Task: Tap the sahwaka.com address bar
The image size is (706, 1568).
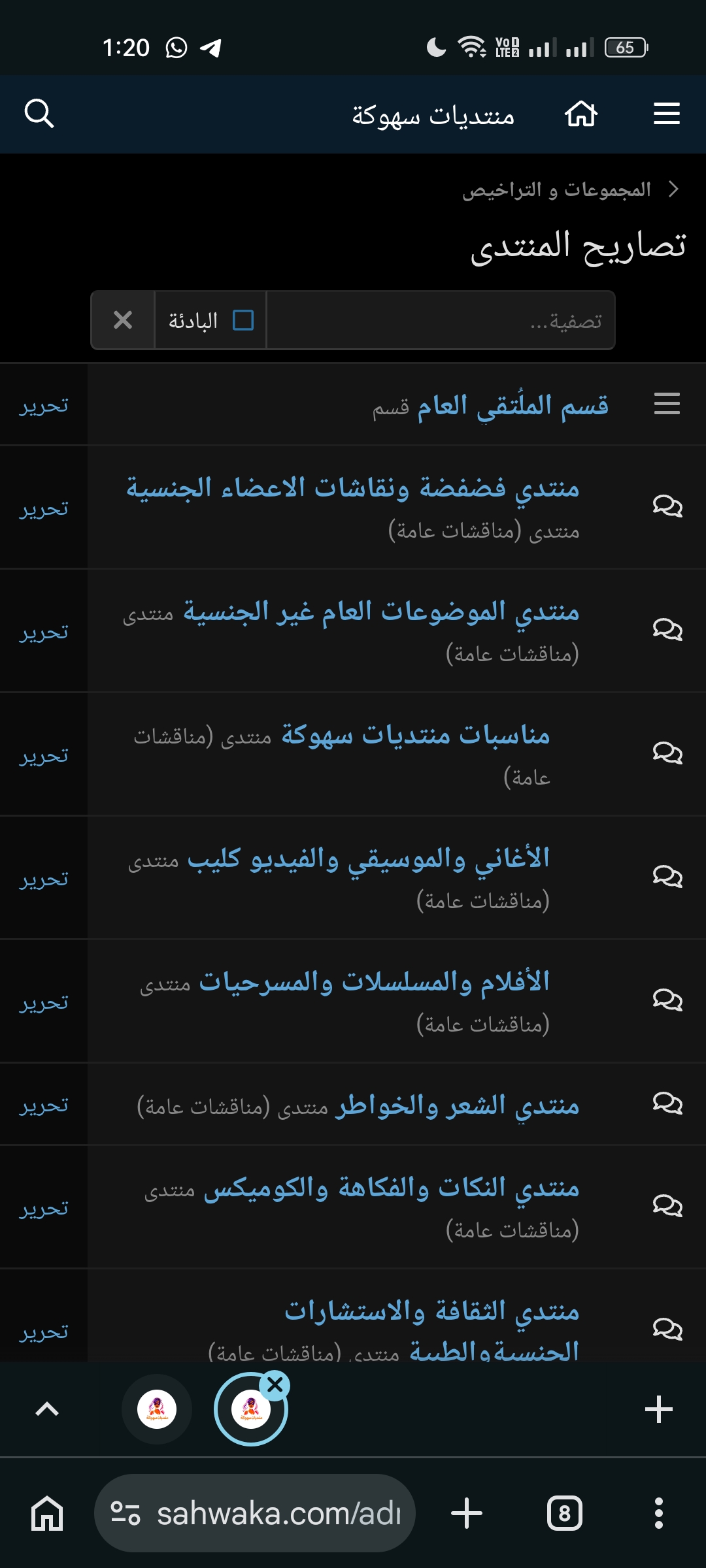Action: point(255,1513)
